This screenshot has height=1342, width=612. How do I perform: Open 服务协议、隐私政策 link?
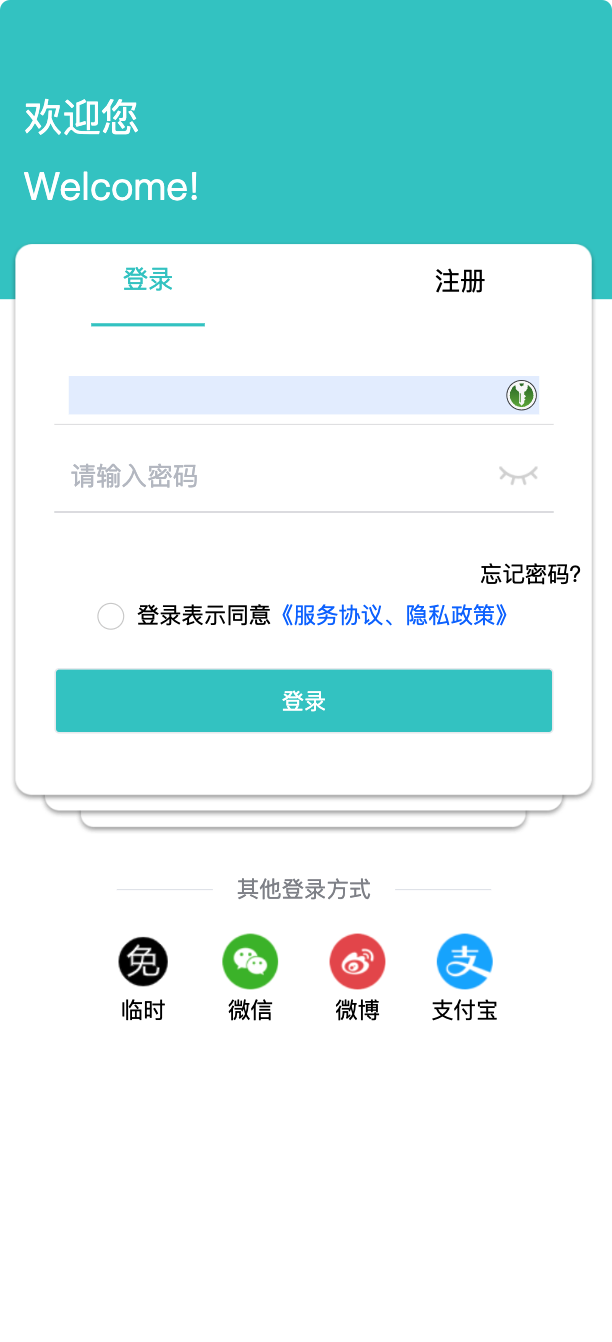click(x=393, y=615)
